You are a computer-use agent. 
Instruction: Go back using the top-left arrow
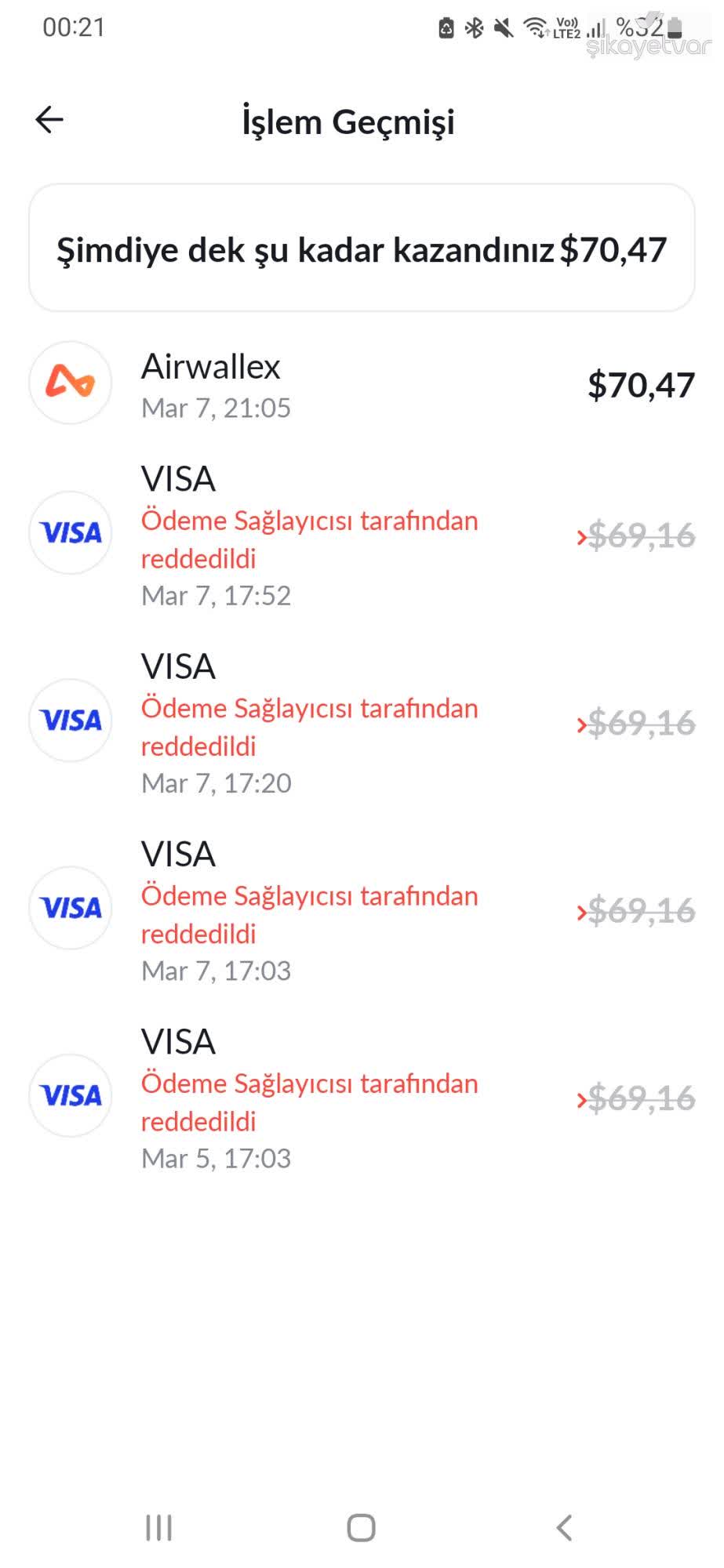tap(49, 119)
